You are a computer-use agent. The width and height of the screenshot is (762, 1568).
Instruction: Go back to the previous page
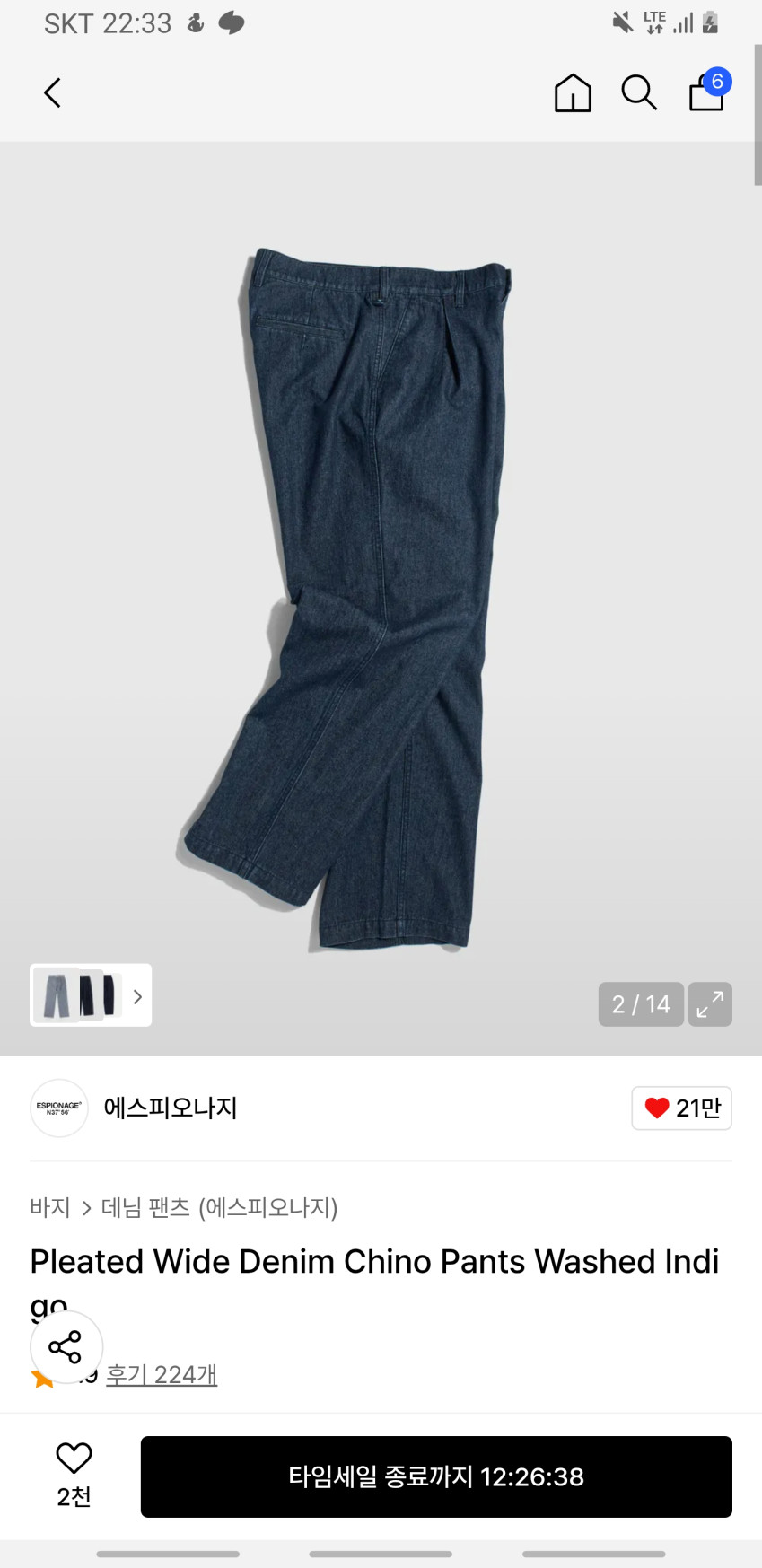click(x=53, y=92)
